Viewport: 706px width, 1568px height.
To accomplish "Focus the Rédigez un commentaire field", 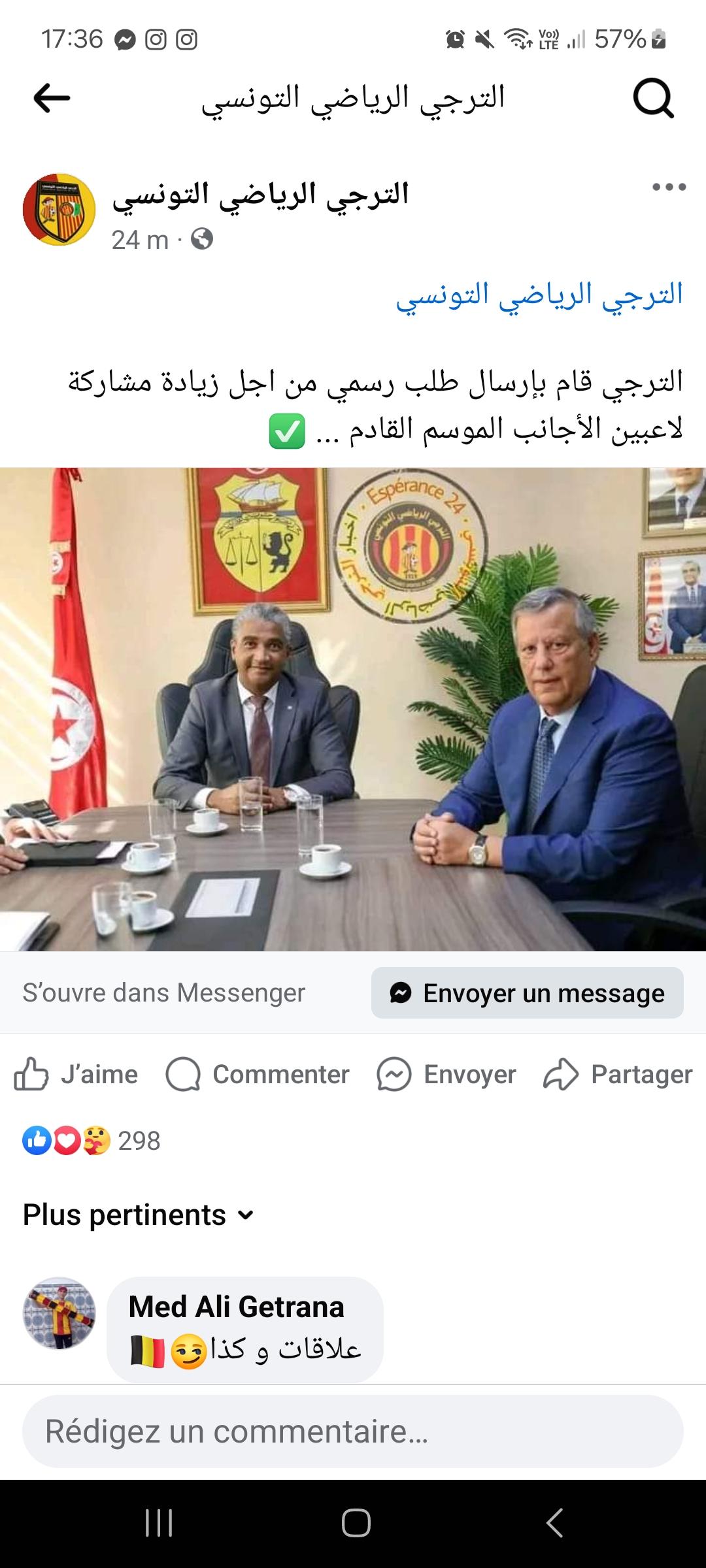I will click(x=353, y=1431).
